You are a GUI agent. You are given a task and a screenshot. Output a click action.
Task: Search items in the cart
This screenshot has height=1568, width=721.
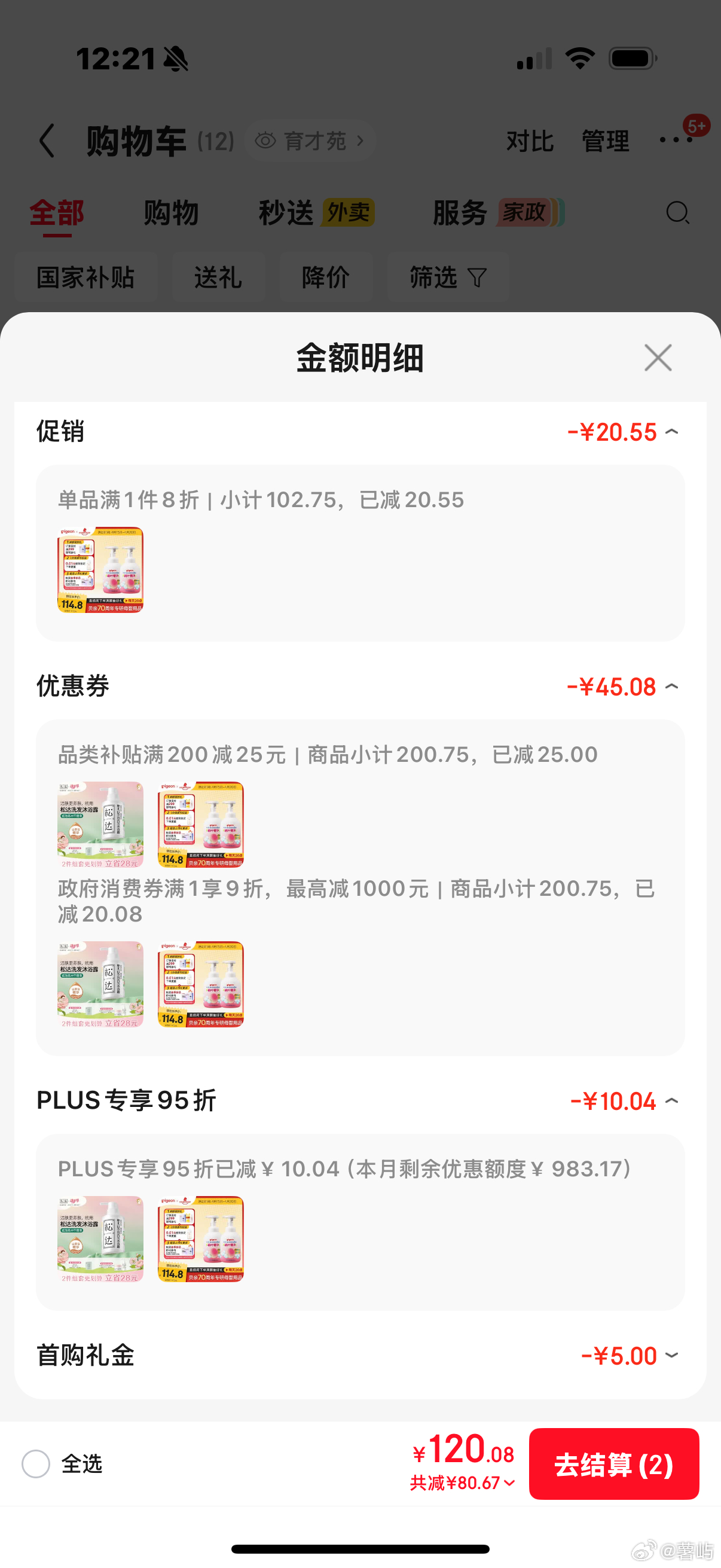(677, 213)
